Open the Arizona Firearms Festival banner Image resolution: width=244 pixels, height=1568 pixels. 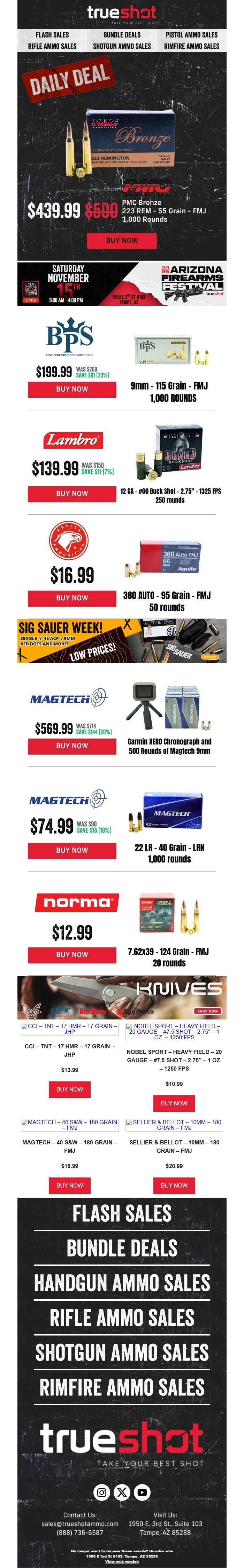[x=121, y=284]
